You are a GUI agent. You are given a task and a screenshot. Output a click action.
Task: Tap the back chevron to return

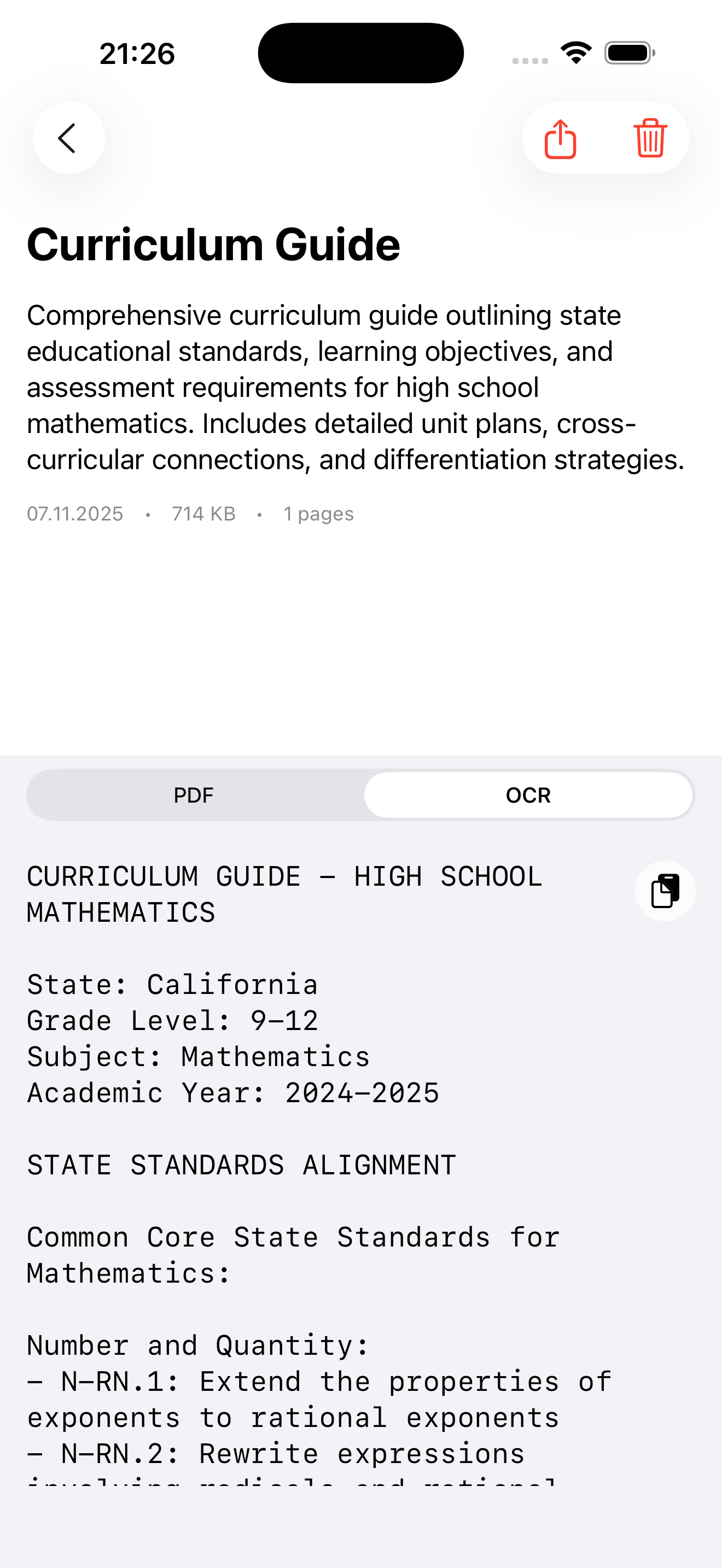68,138
